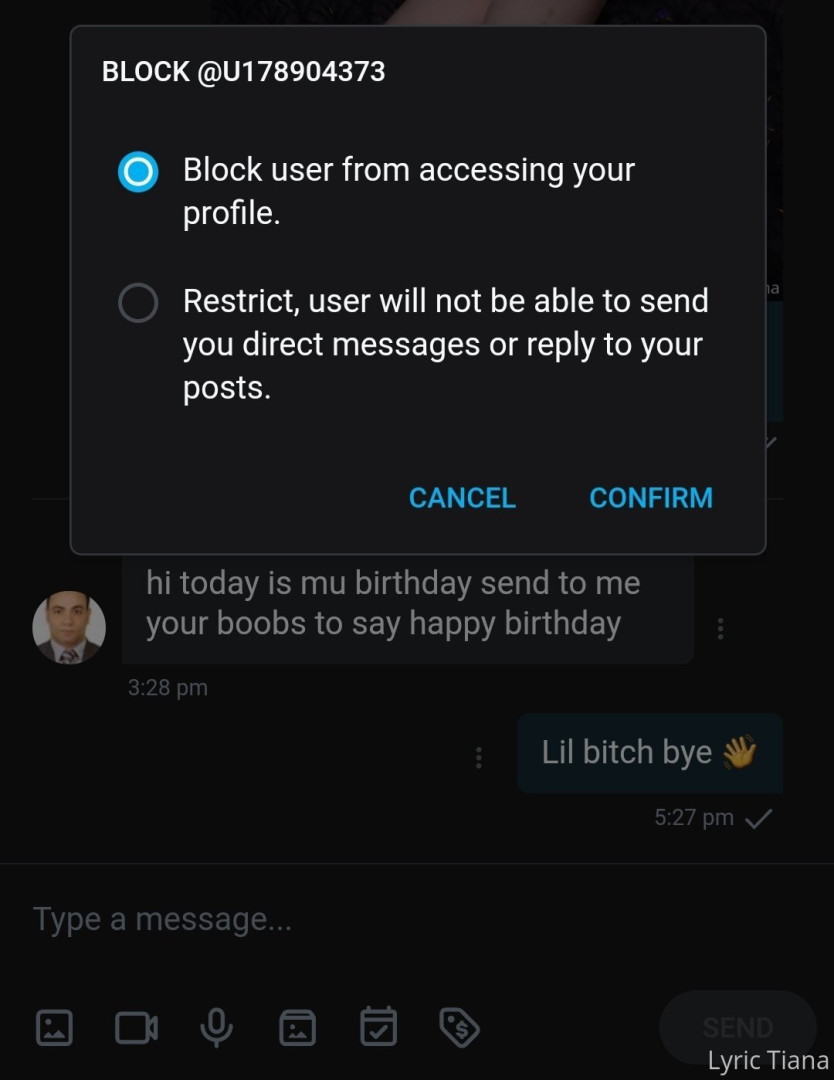Viewport: 834px width, 1080px height.
Task: Open options for the 'Lil bitch bye' message
Action: (x=479, y=757)
